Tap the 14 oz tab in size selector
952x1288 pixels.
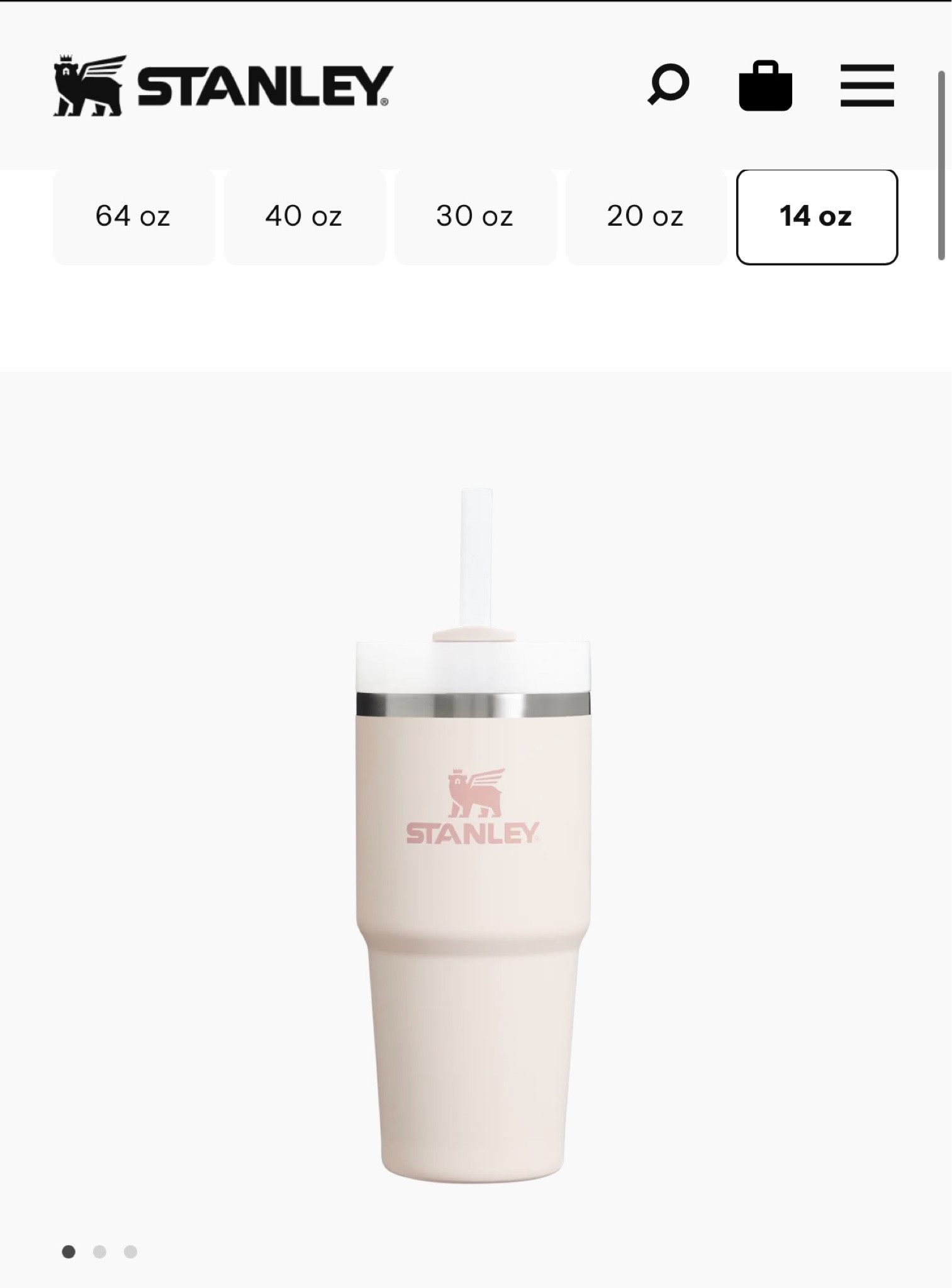[x=816, y=217]
